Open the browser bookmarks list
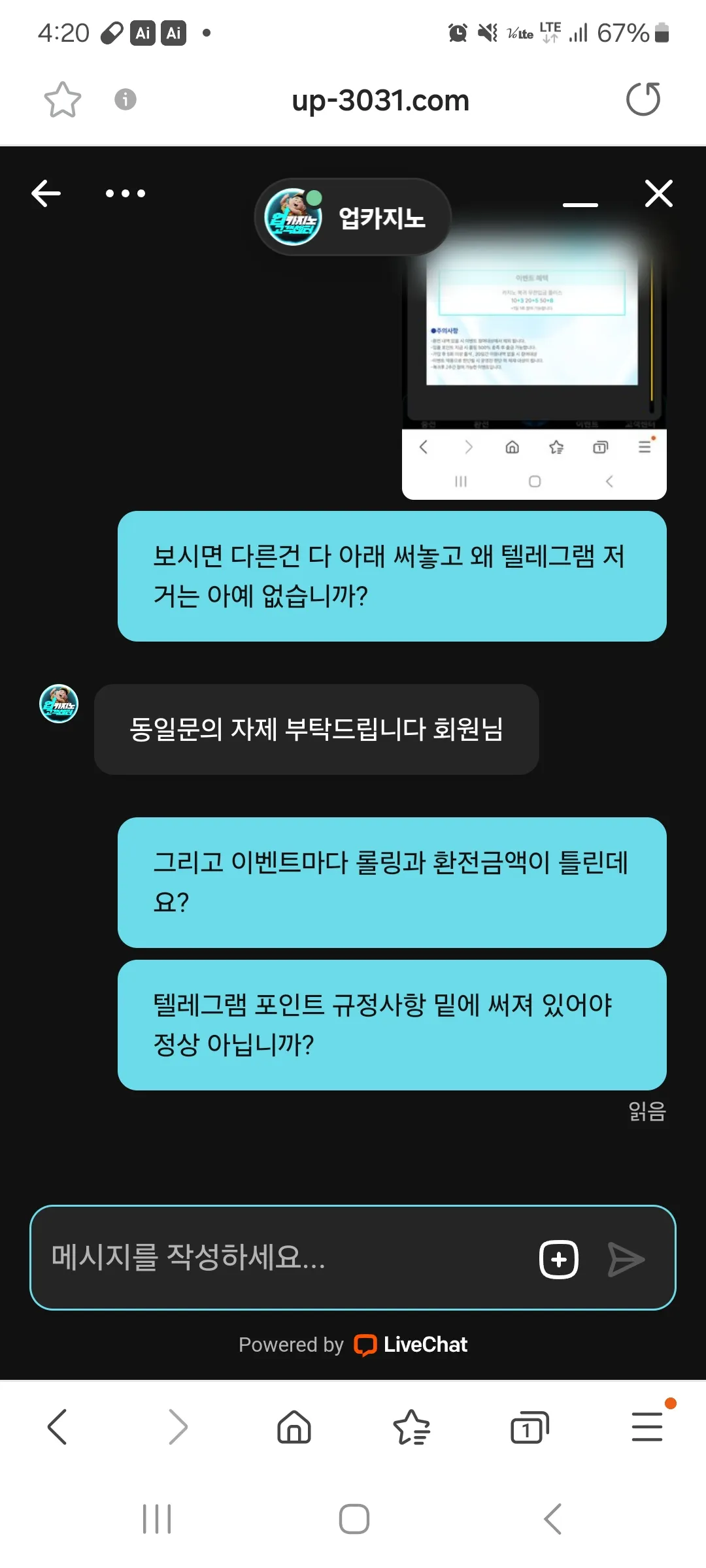Screen dimensions: 706x1568 pos(411,1427)
